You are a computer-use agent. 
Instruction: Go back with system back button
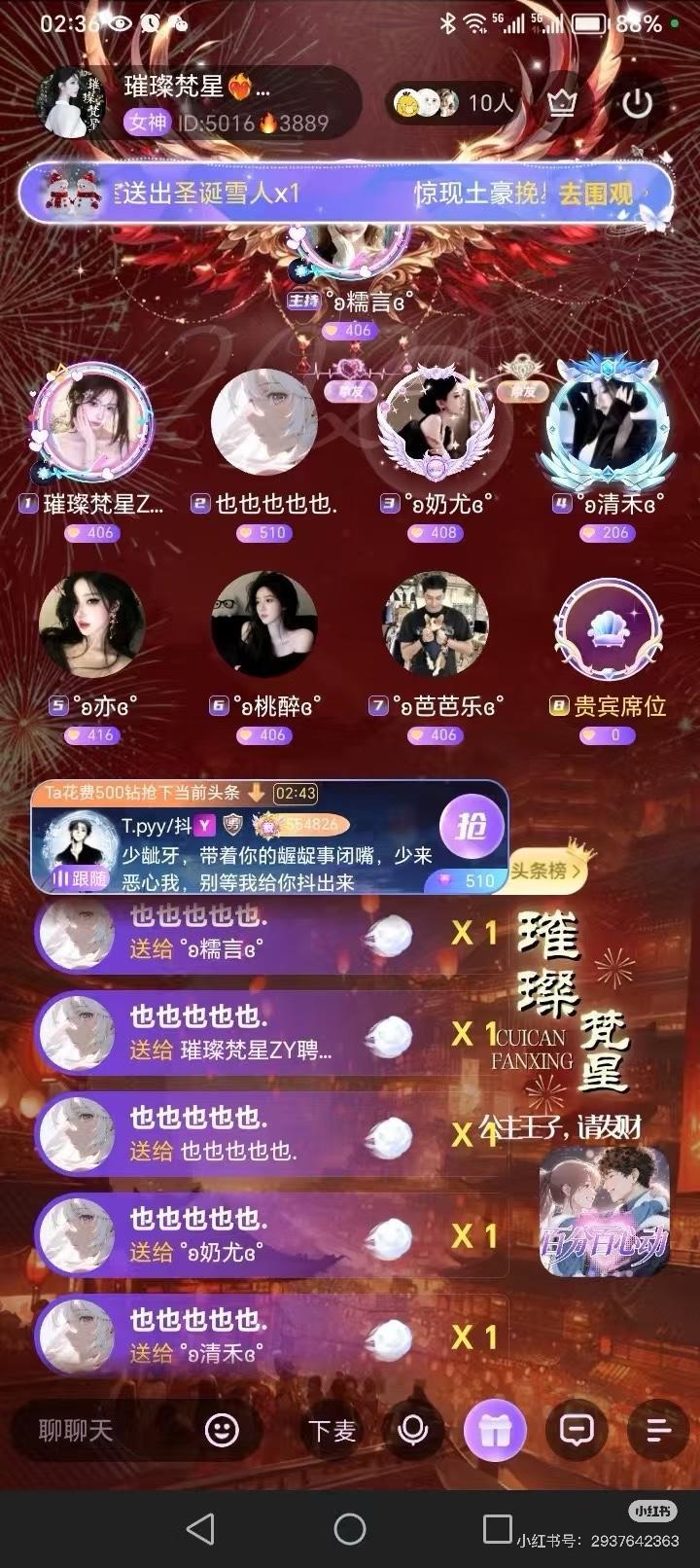point(201,1529)
